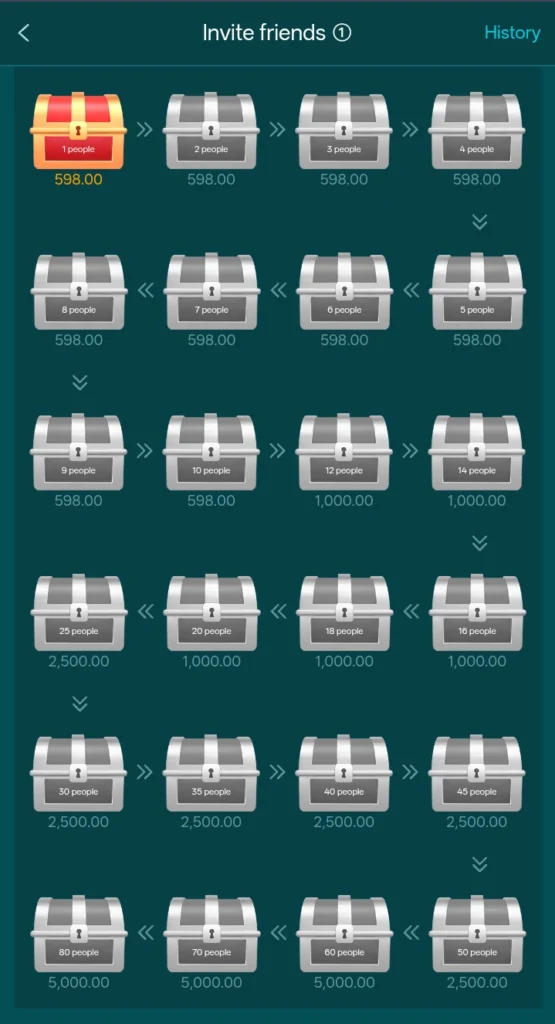Open the 35 people chest
Screen dimensions: 555x1024
[211, 774]
